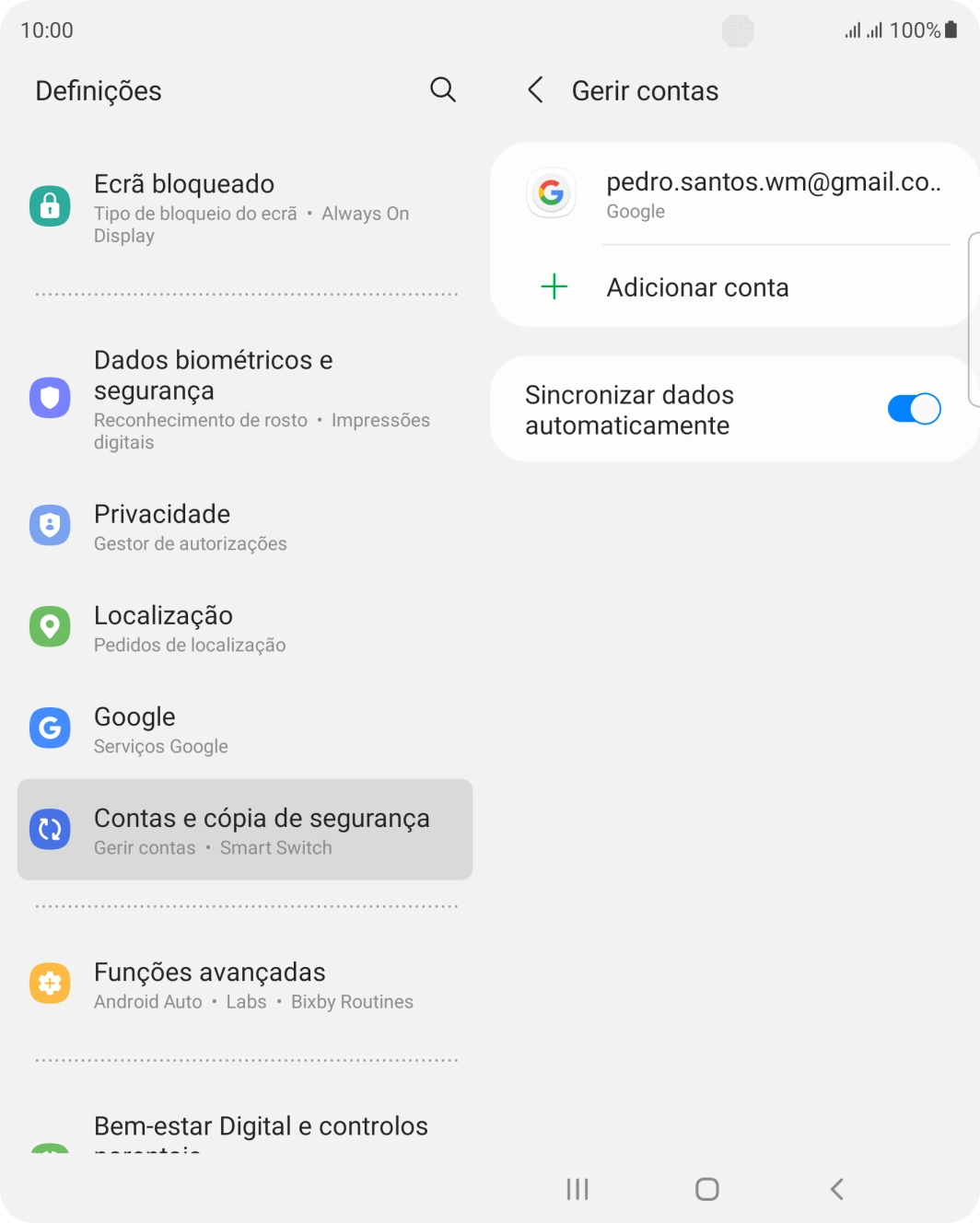The image size is (980, 1223).
Task: Tap the search icon in Definições
Action: coord(443,89)
